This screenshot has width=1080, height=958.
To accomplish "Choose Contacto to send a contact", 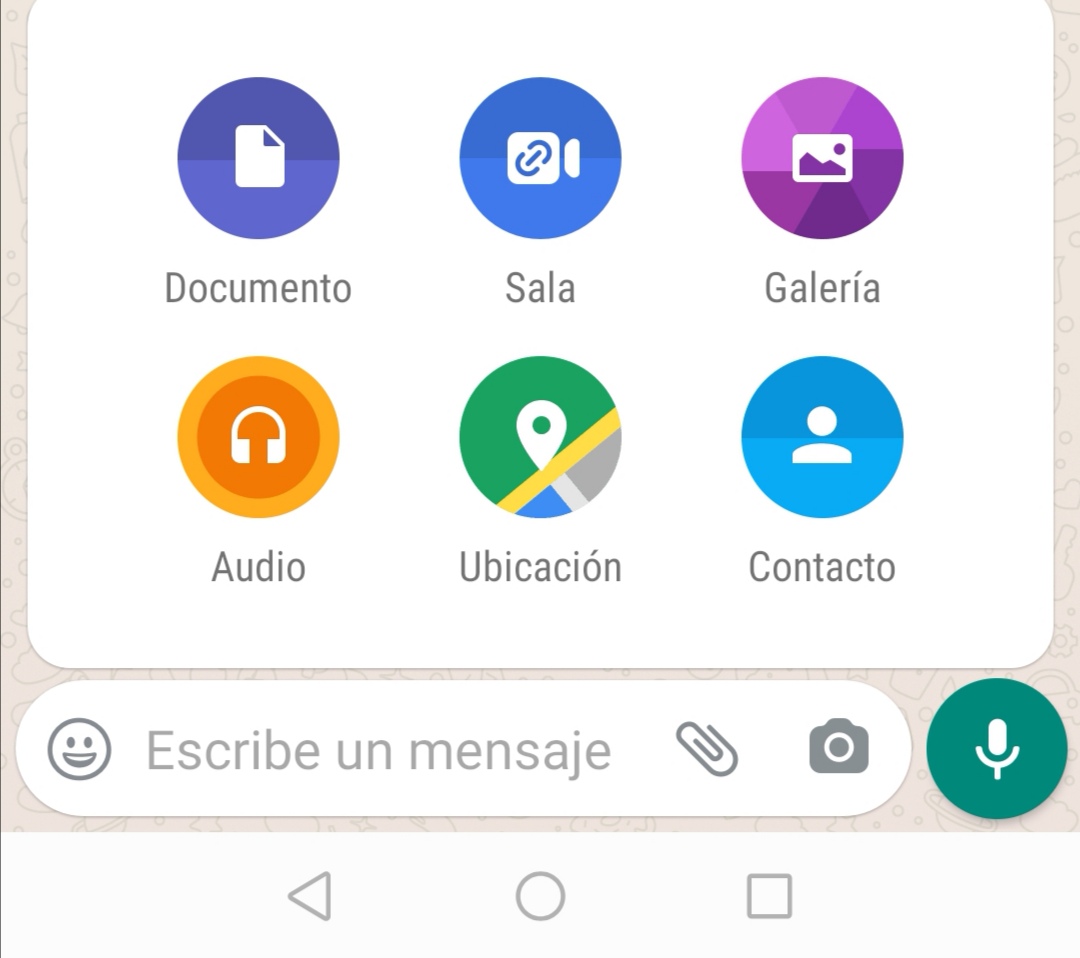I will pos(822,437).
